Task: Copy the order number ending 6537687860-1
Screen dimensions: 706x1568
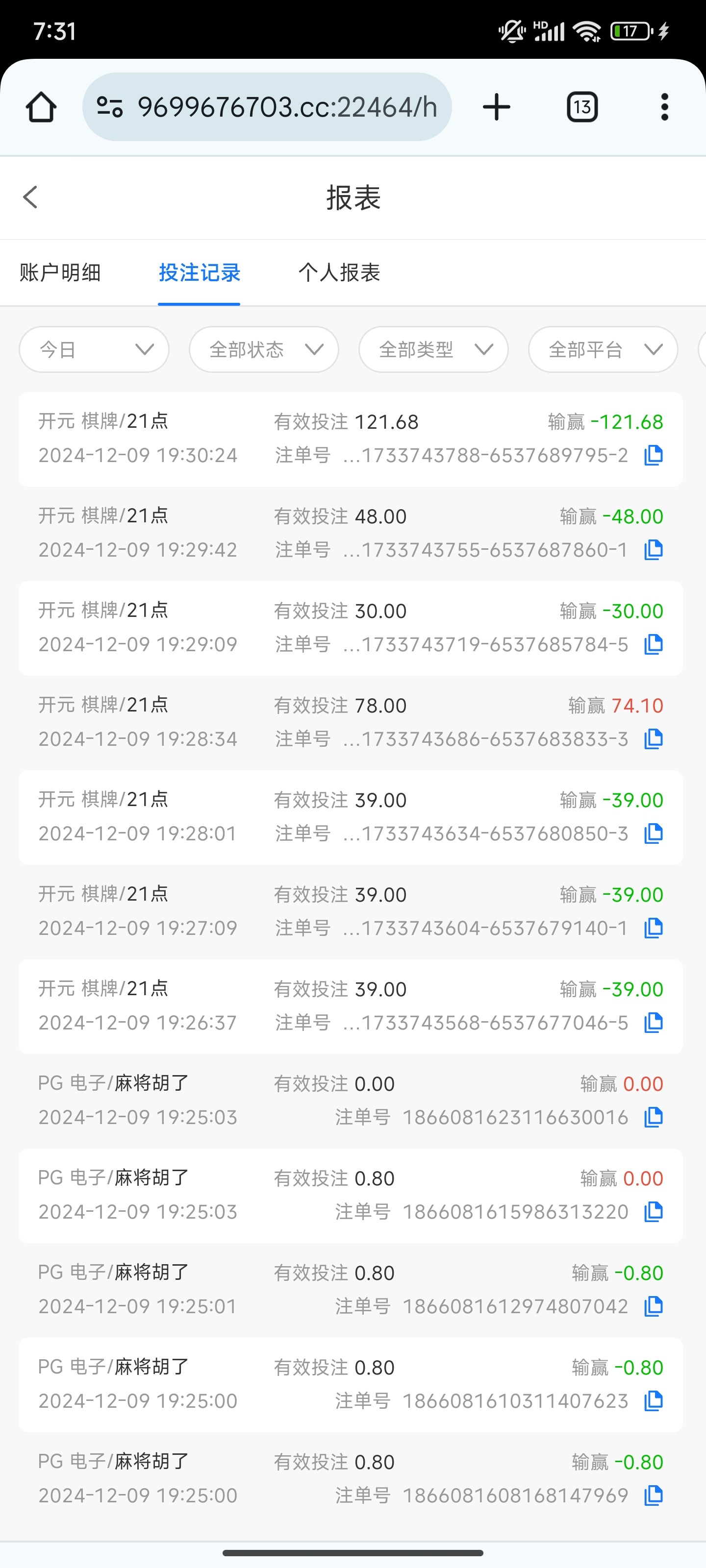Action: click(654, 550)
